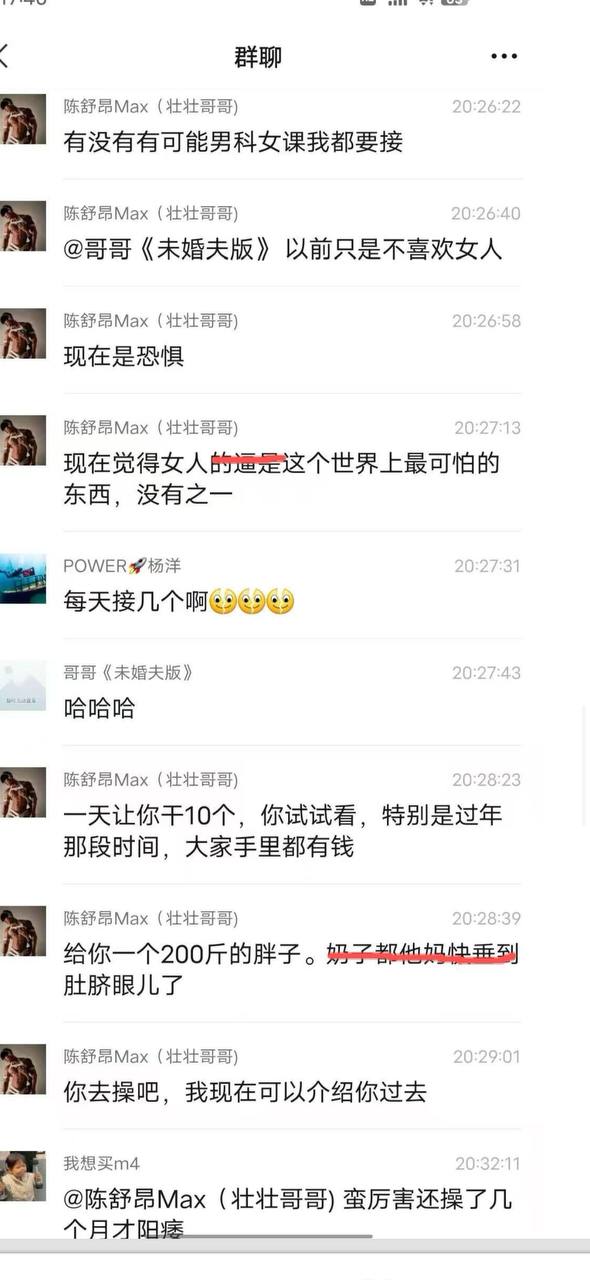The image size is (590, 1280).
Task: Open 我想买m4's profile avatar
Action: click(x=23, y=1175)
